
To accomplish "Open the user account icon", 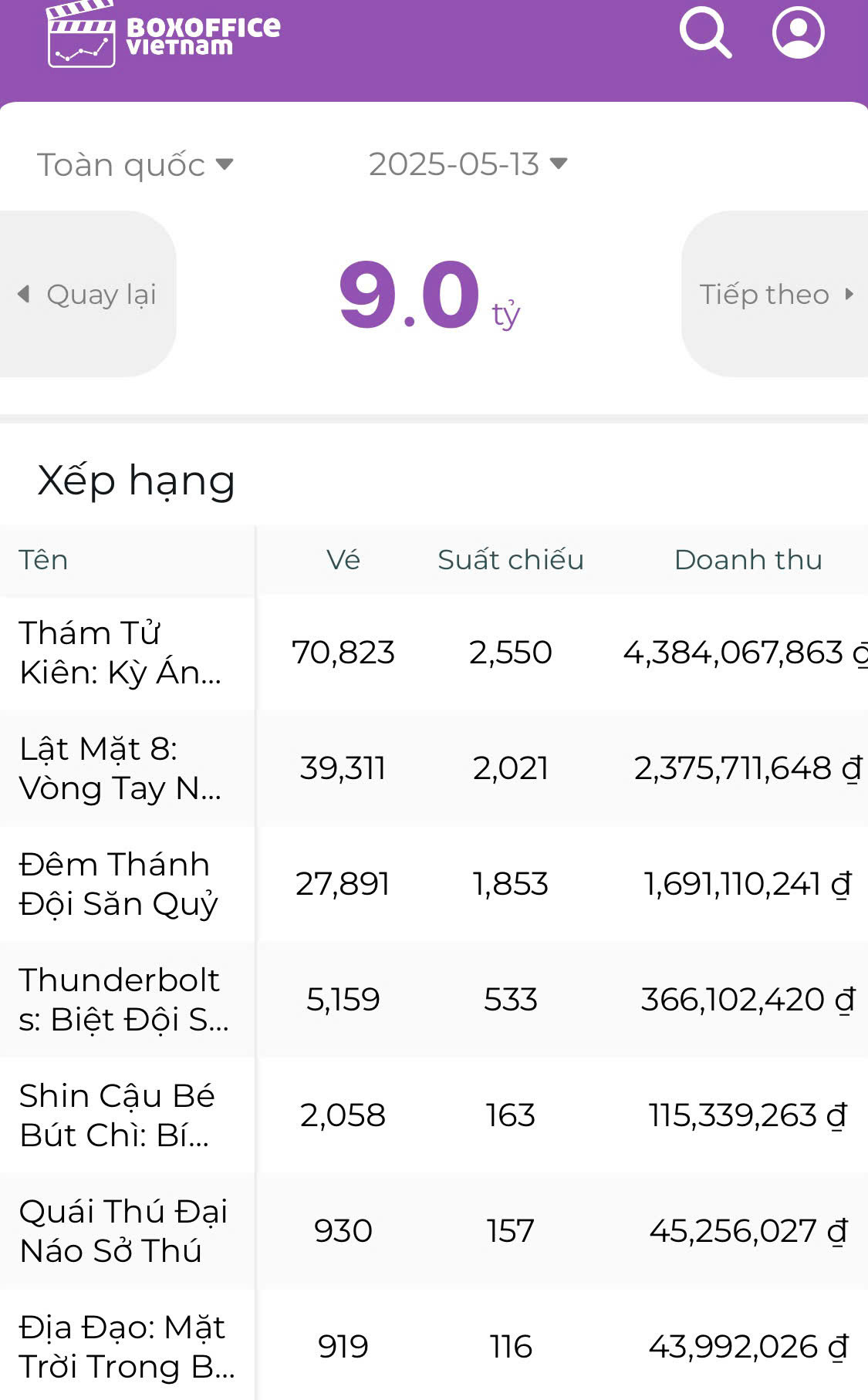I will tap(799, 32).
